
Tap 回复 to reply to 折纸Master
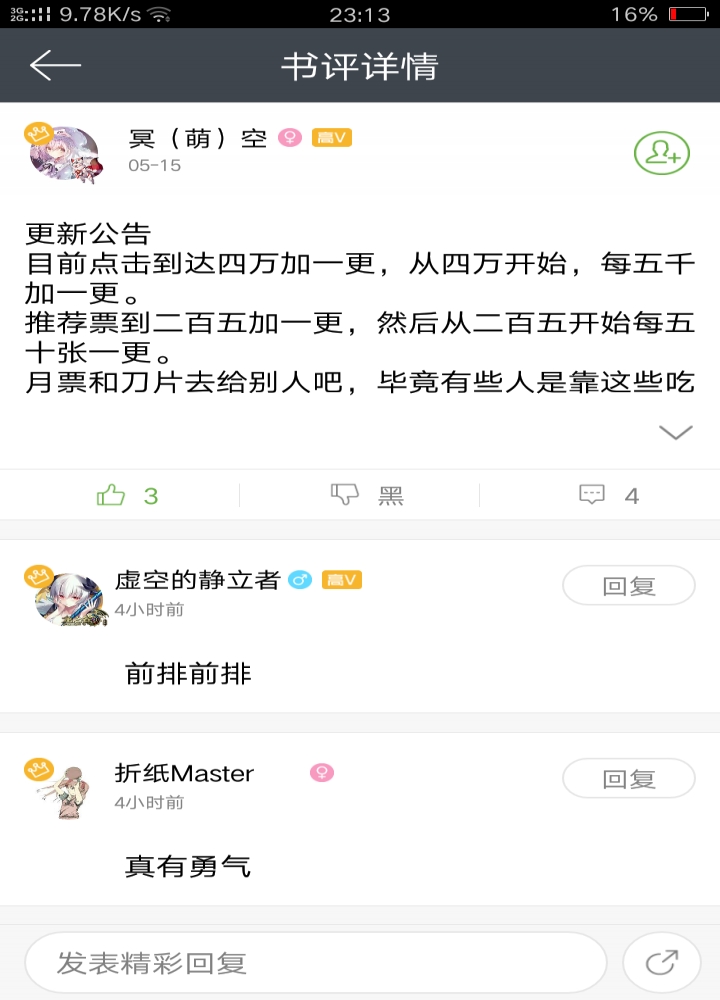click(x=628, y=778)
